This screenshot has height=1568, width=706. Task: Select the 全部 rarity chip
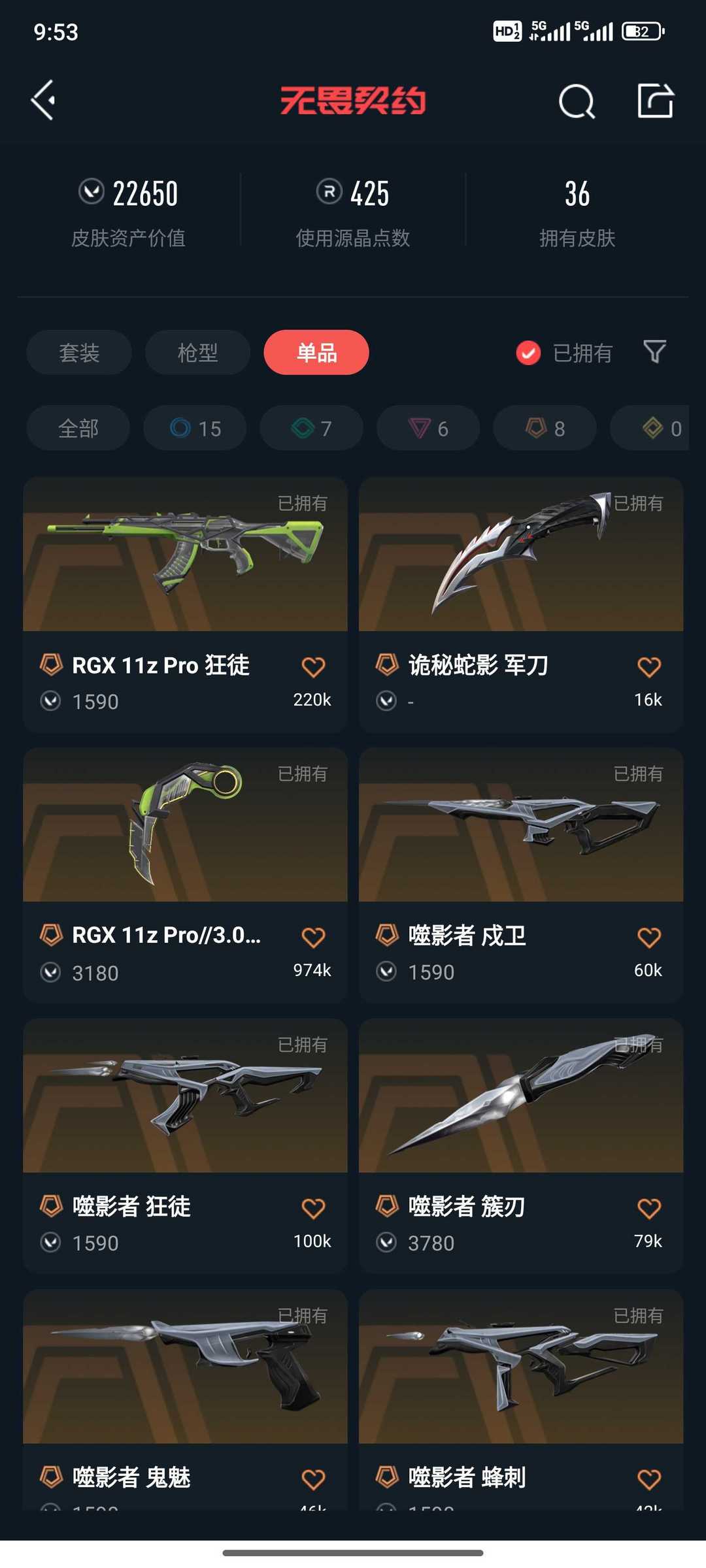(78, 428)
